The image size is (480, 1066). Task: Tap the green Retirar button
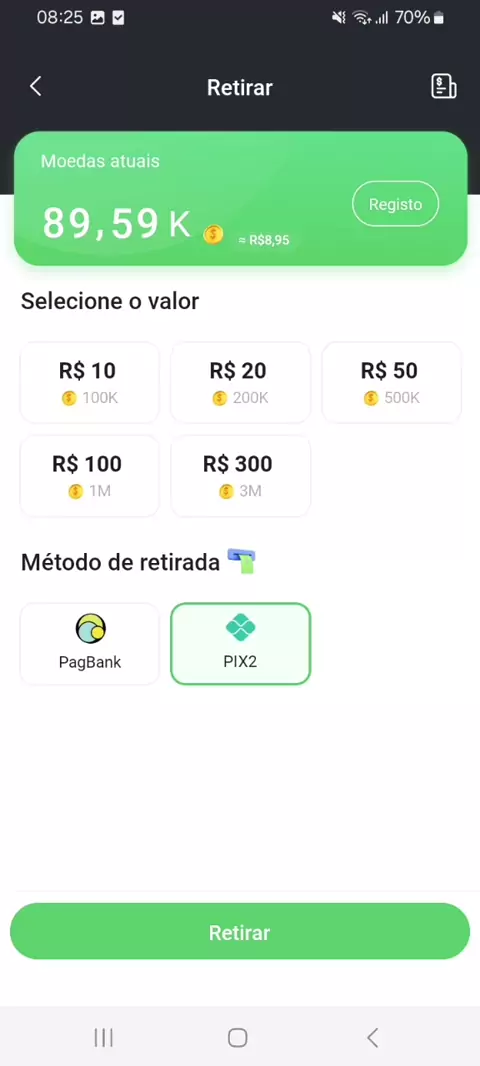(x=240, y=931)
